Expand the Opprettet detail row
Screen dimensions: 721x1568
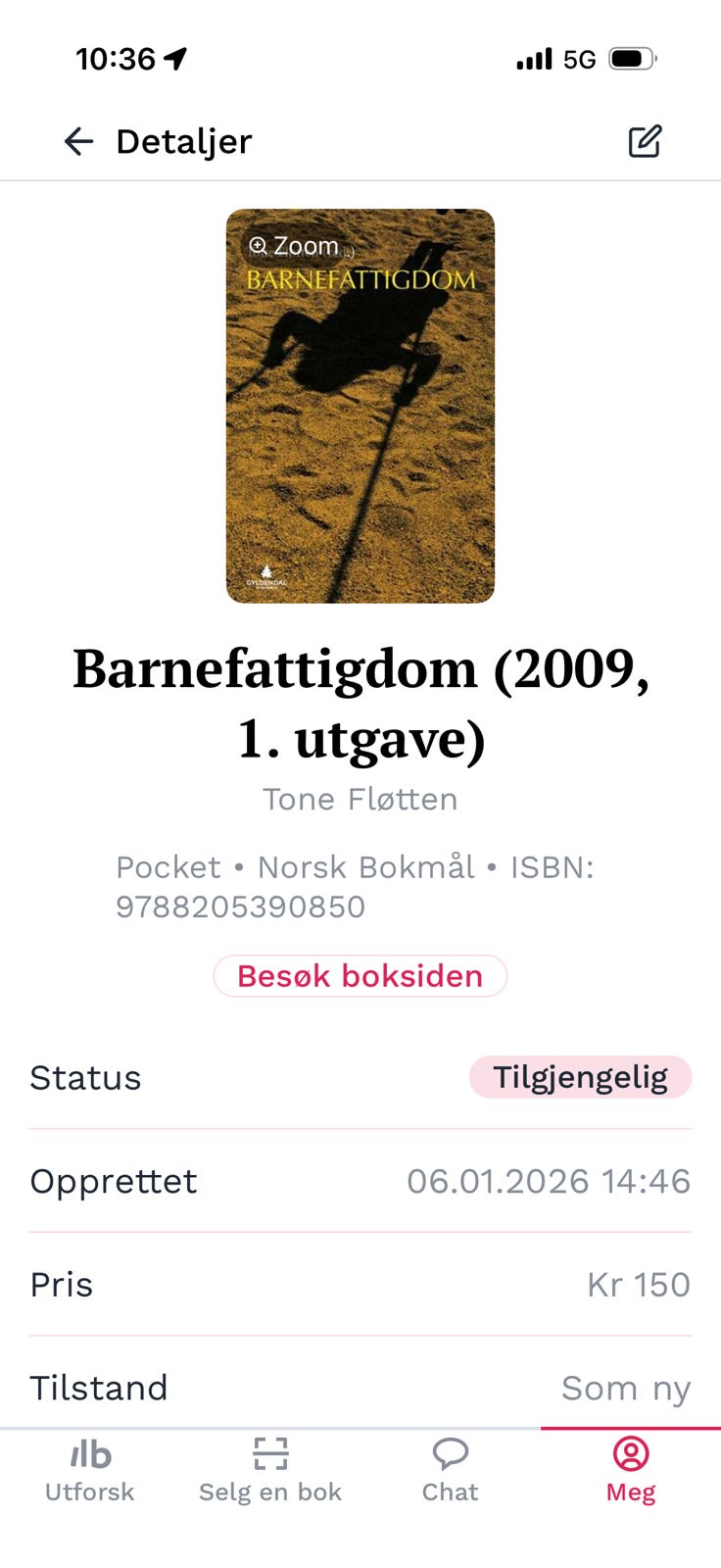coord(360,1181)
